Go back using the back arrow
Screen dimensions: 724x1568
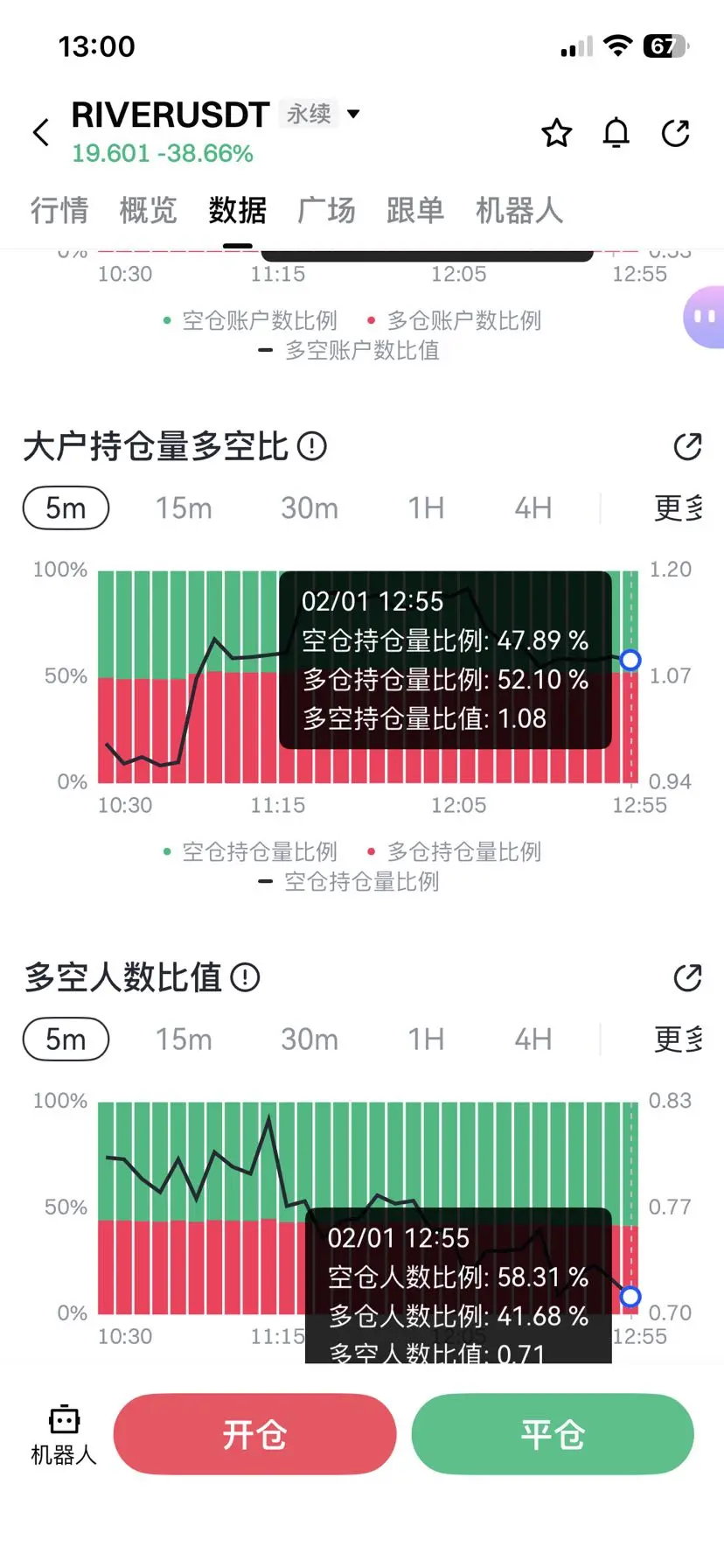point(39,132)
